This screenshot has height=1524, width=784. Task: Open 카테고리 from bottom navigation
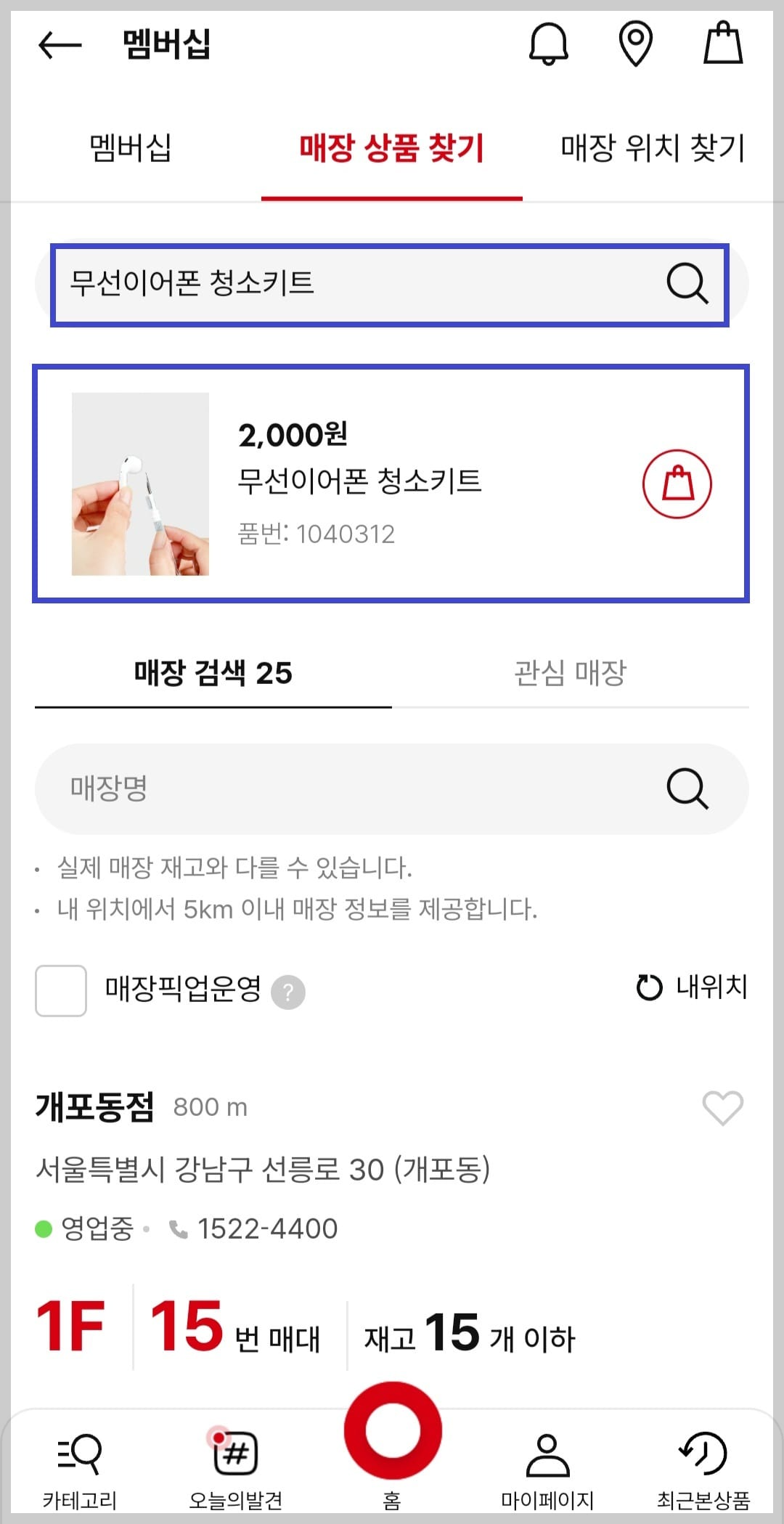point(79,1467)
